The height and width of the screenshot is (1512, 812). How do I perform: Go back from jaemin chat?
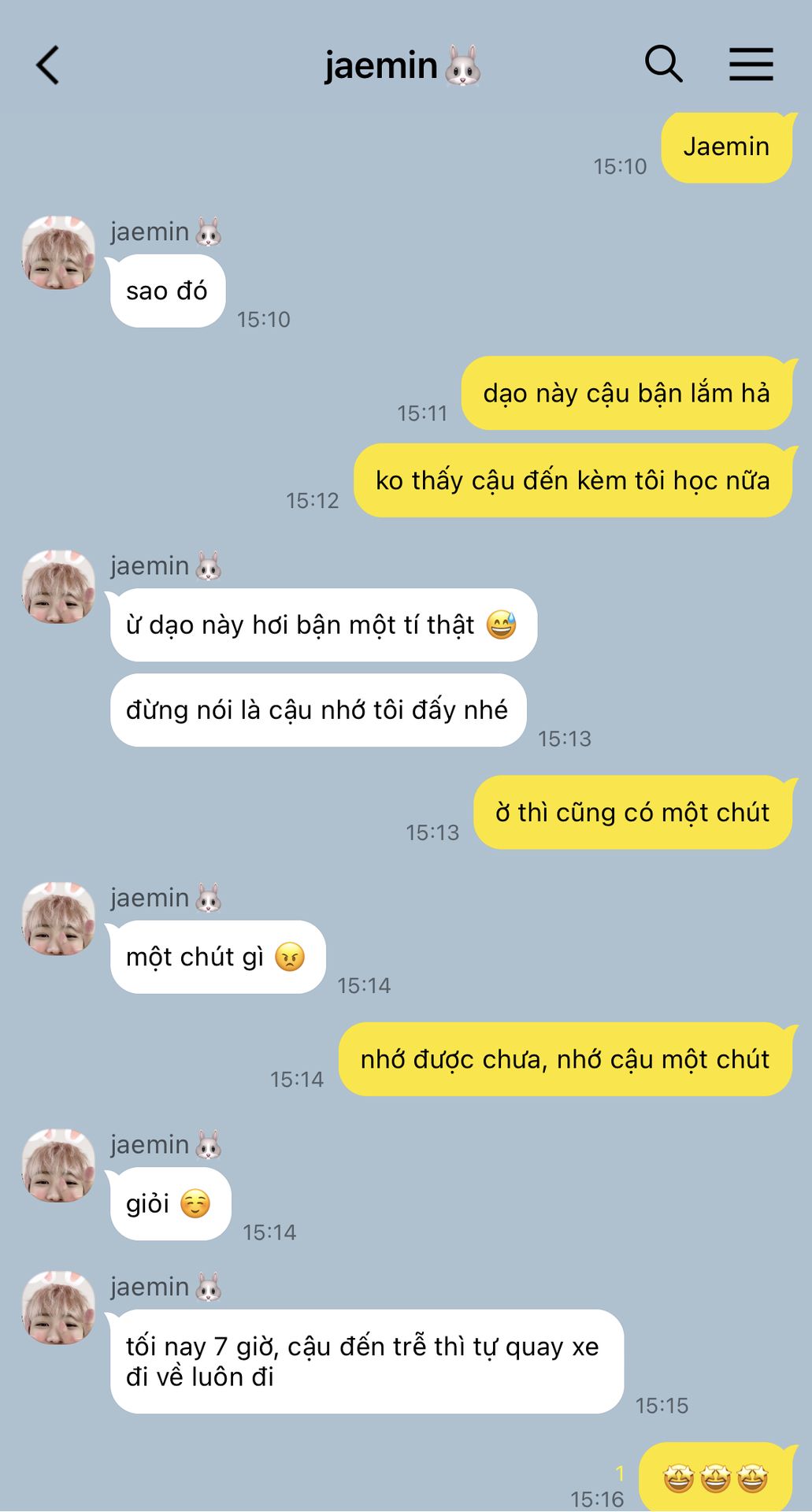click(x=47, y=65)
